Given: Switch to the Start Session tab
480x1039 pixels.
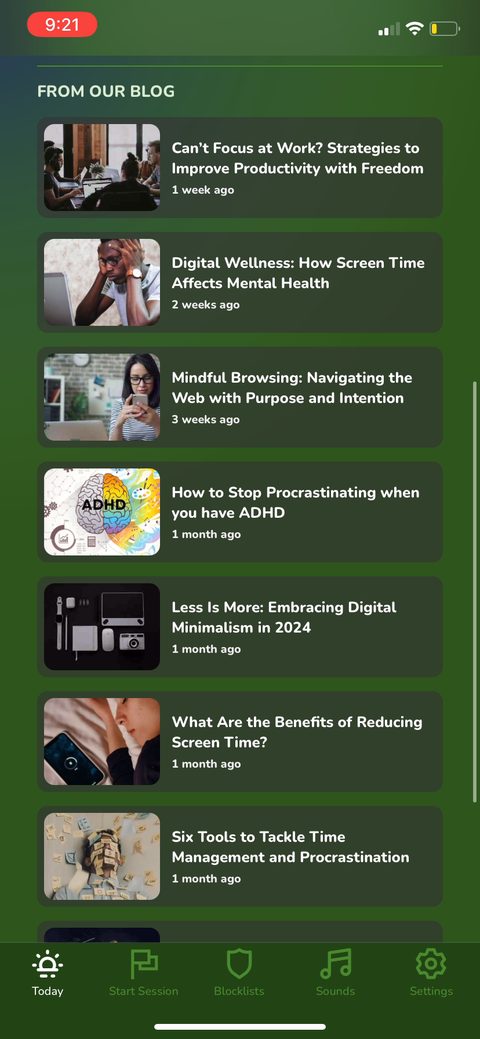Looking at the screenshot, I should coord(144,973).
